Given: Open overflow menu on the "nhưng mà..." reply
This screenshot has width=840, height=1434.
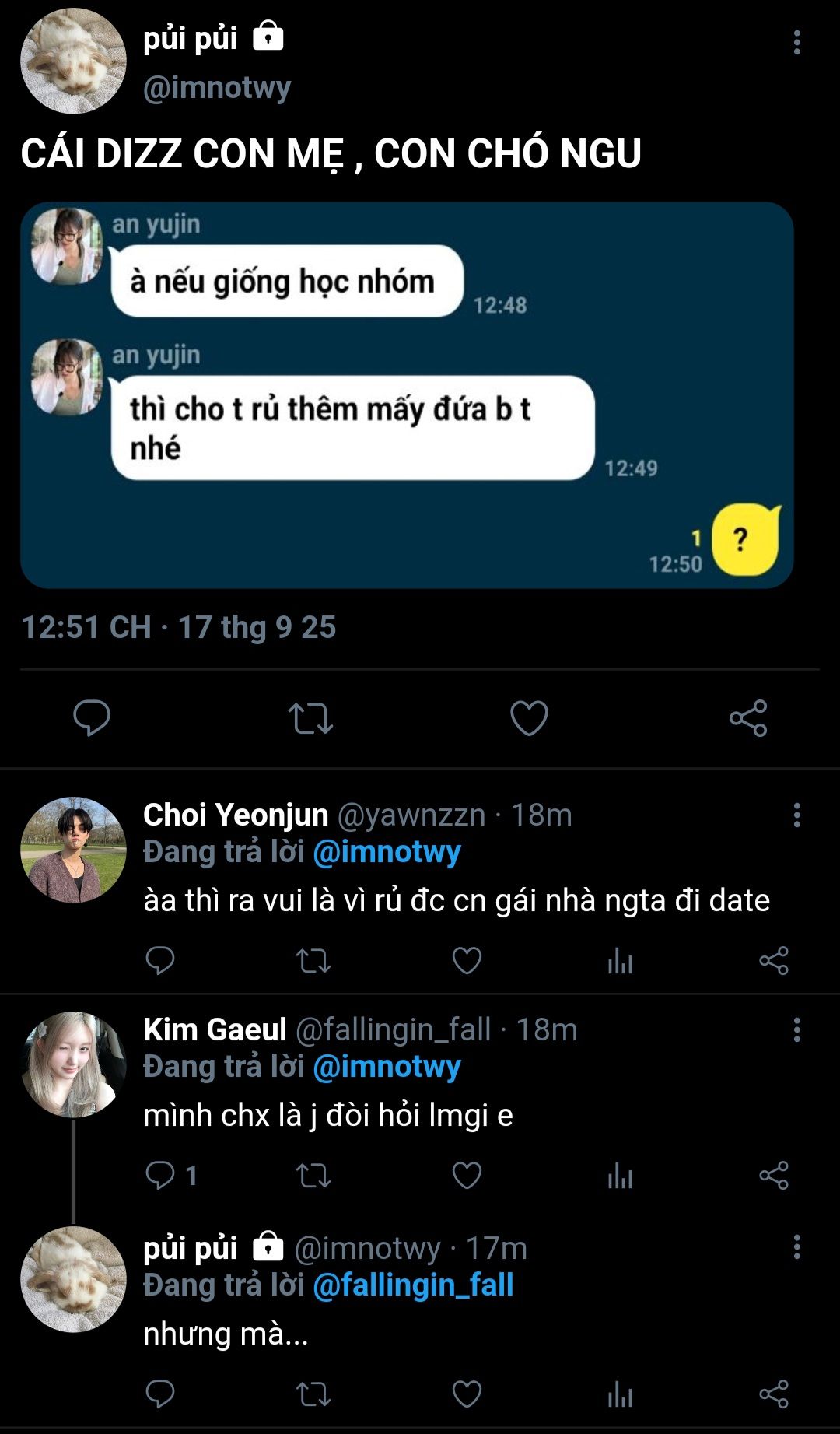Looking at the screenshot, I should 796,1247.
